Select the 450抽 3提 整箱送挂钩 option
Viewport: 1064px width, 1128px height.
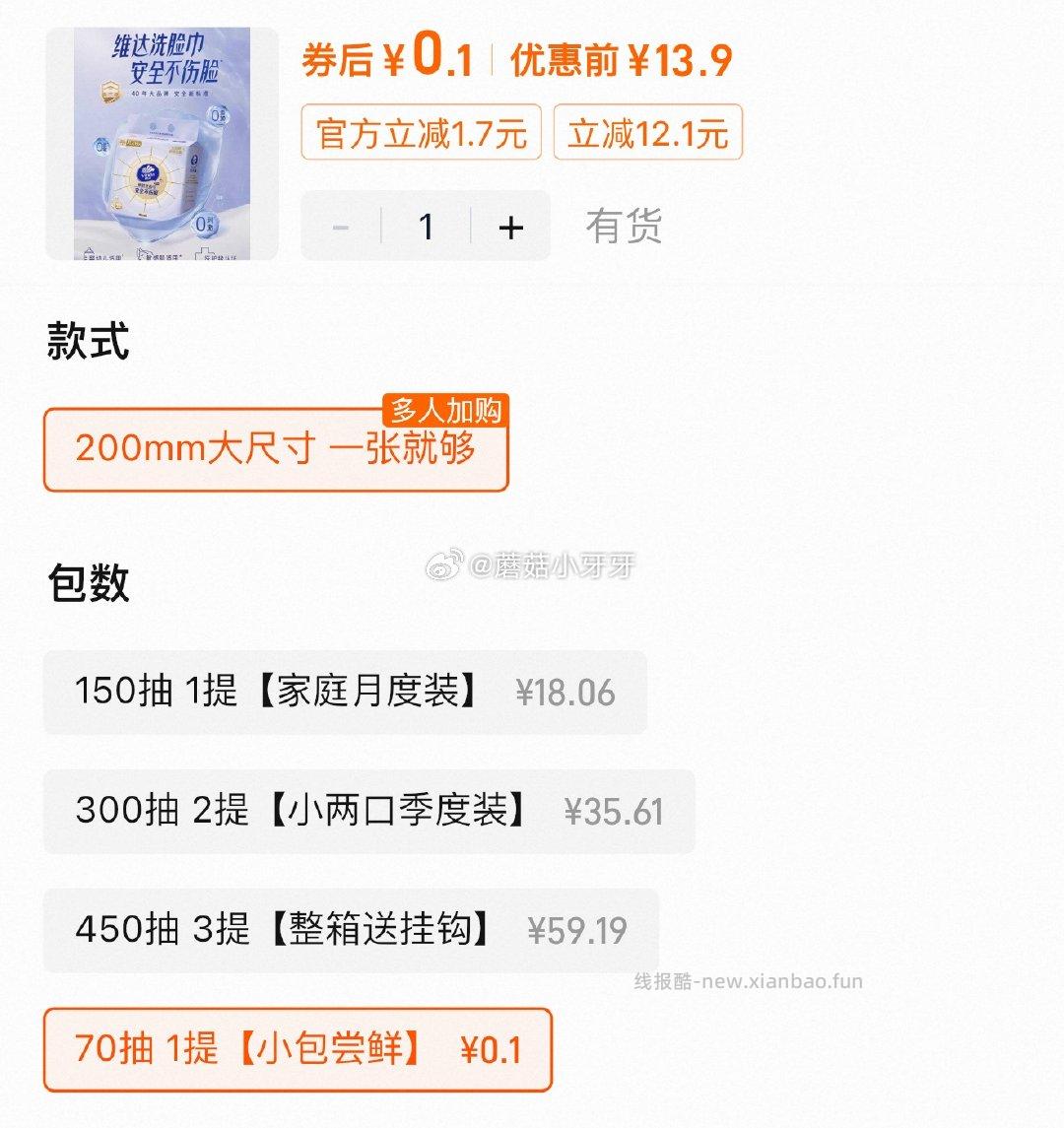[x=350, y=929]
